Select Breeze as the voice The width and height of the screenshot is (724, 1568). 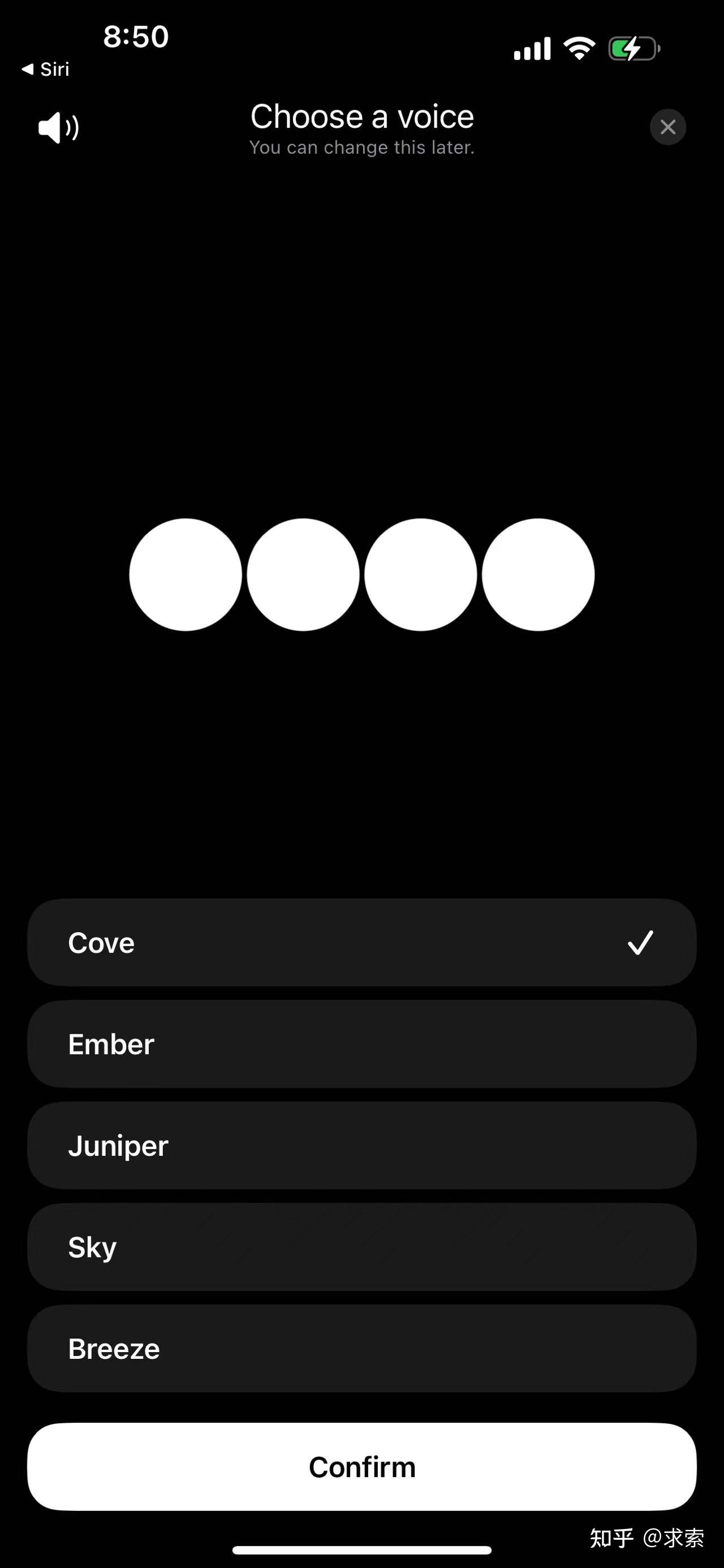click(361, 1348)
